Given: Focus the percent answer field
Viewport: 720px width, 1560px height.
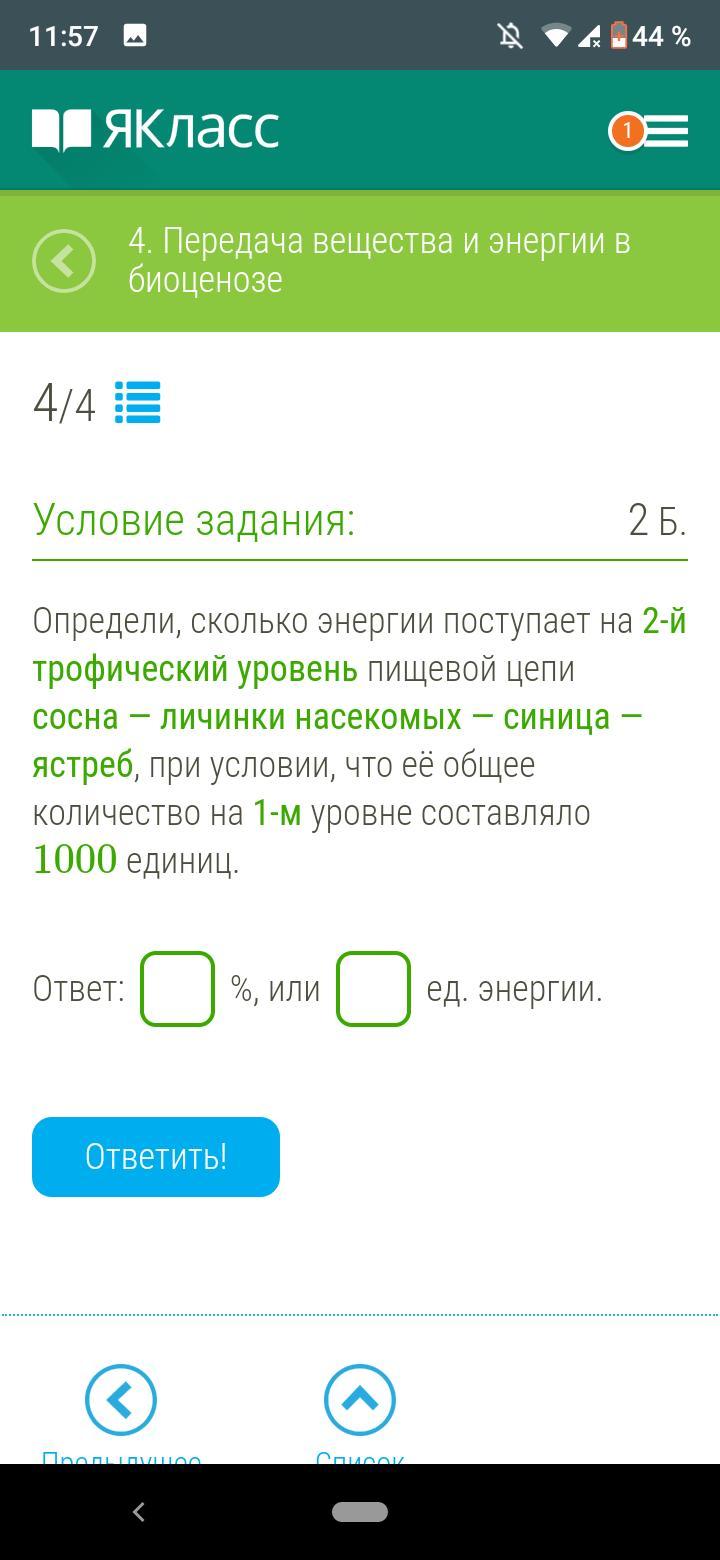Looking at the screenshot, I should [178, 989].
